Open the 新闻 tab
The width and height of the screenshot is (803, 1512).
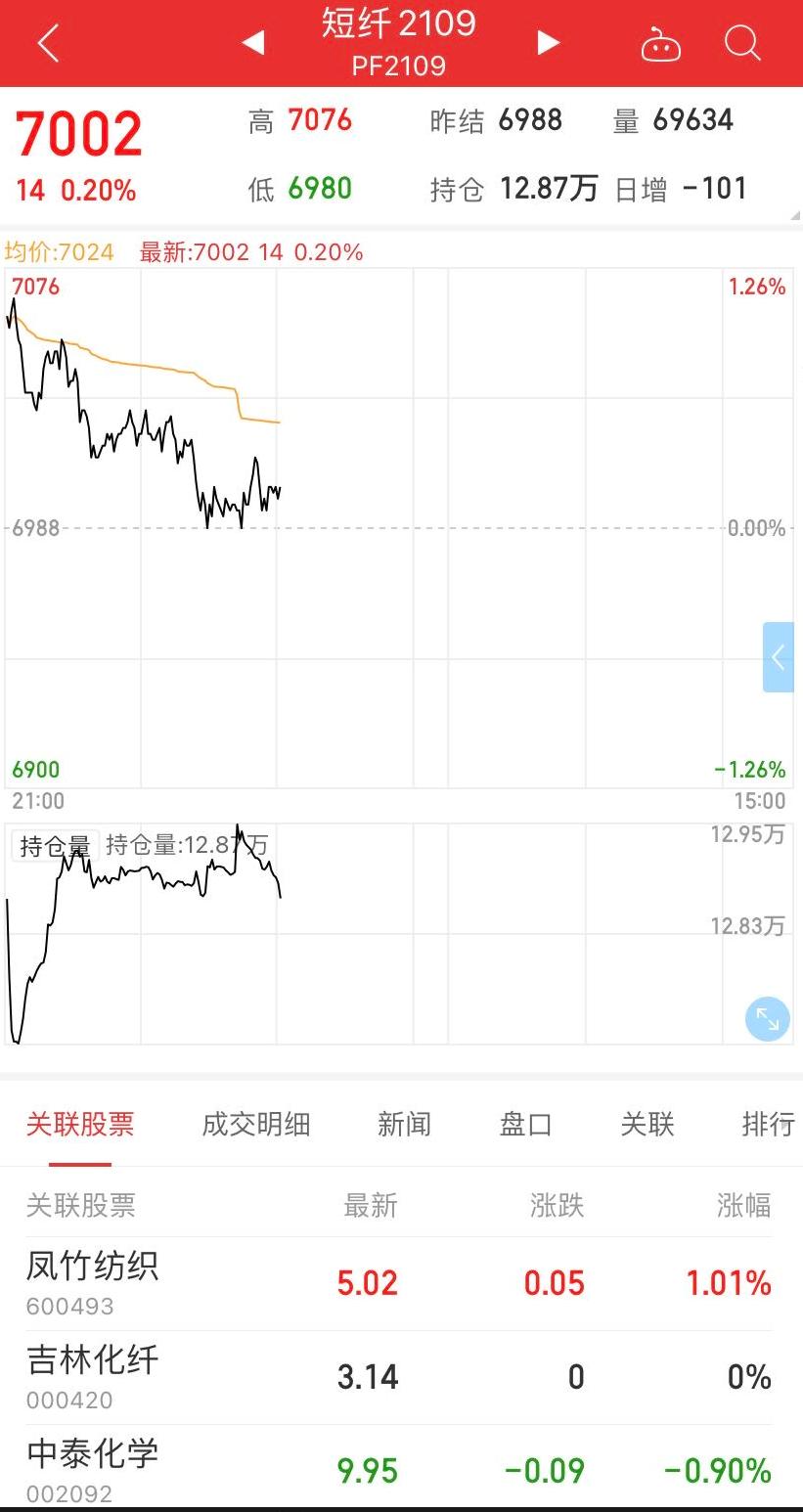coord(404,1125)
